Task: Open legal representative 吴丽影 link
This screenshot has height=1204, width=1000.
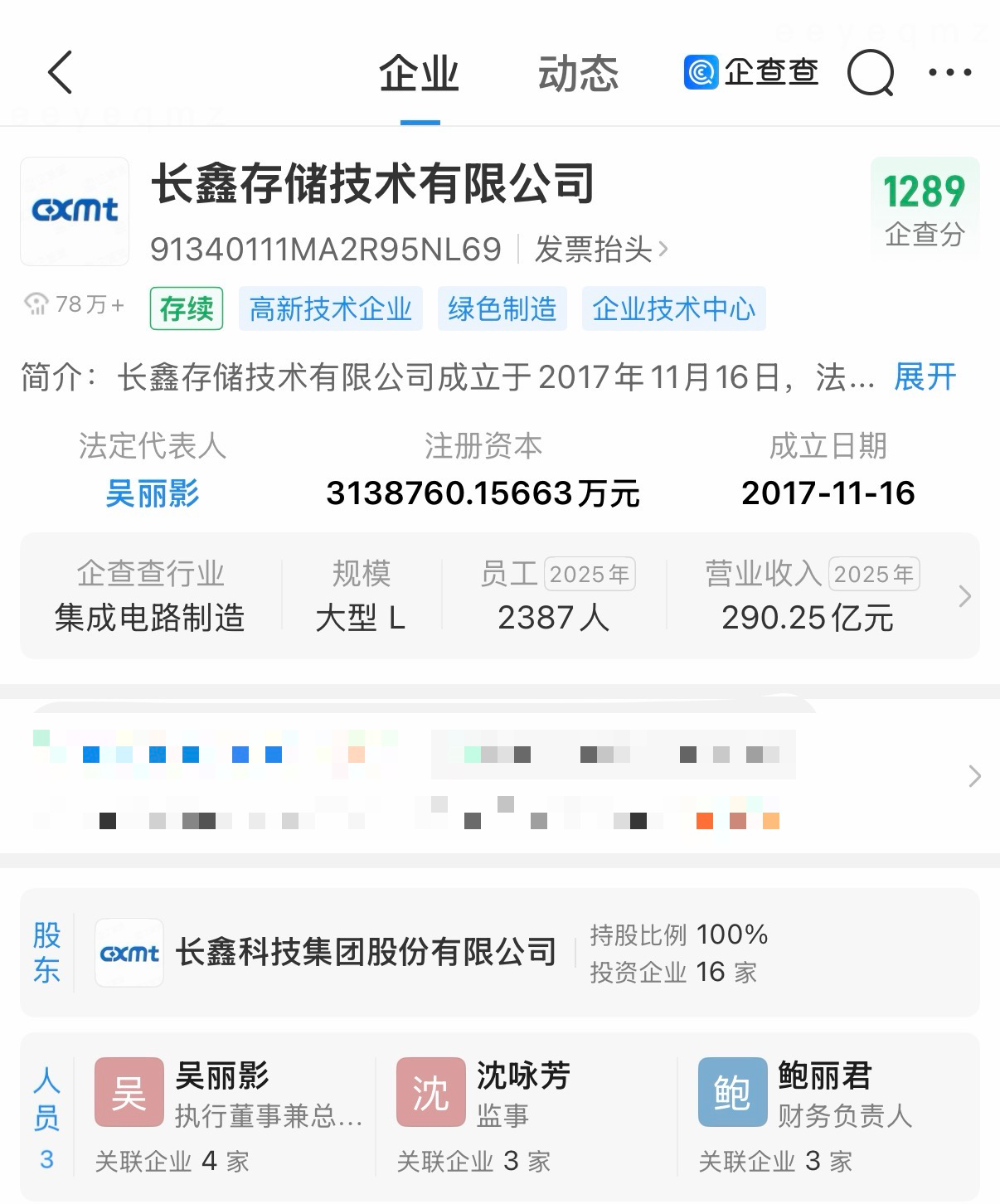Action: (x=152, y=493)
